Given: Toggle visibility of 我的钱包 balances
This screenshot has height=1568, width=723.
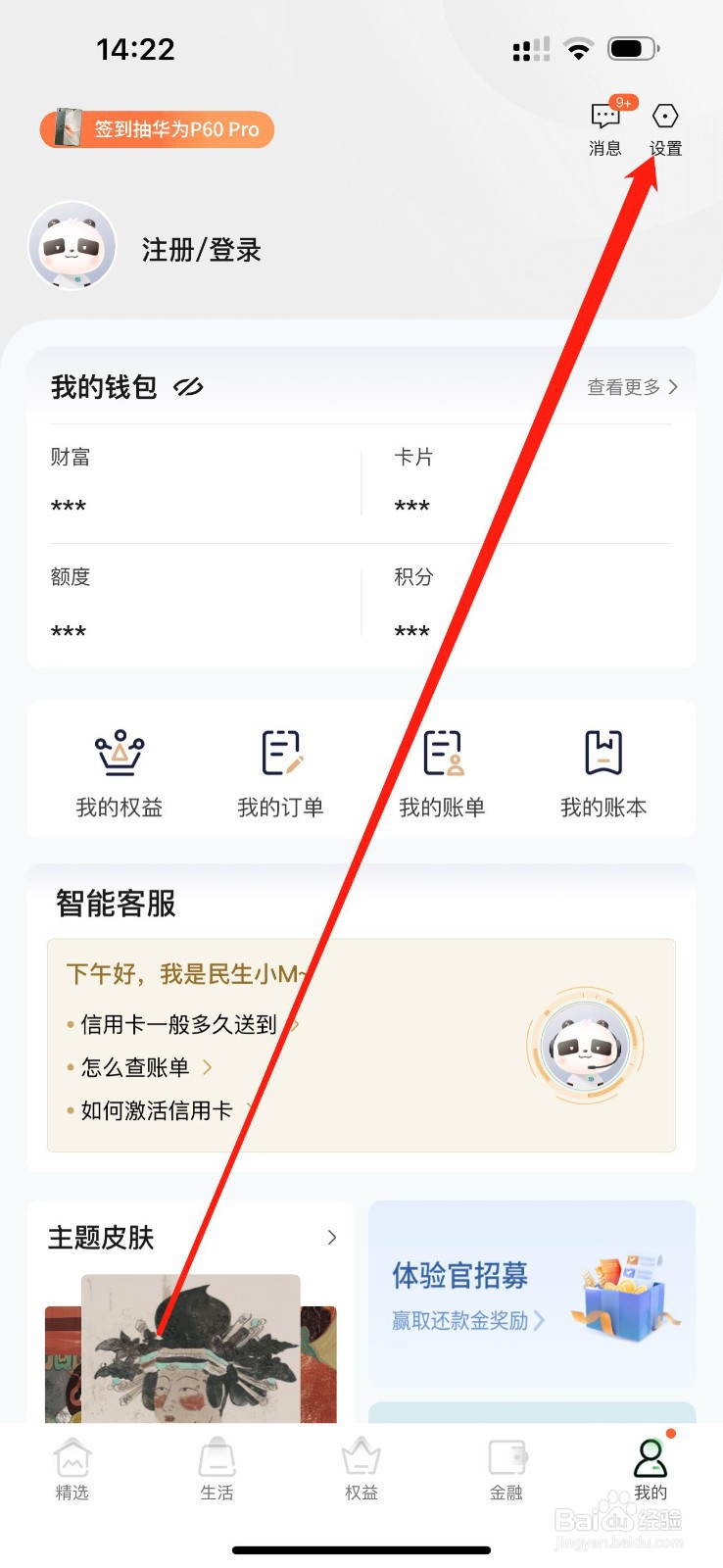Looking at the screenshot, I should (x=189, y=387).
